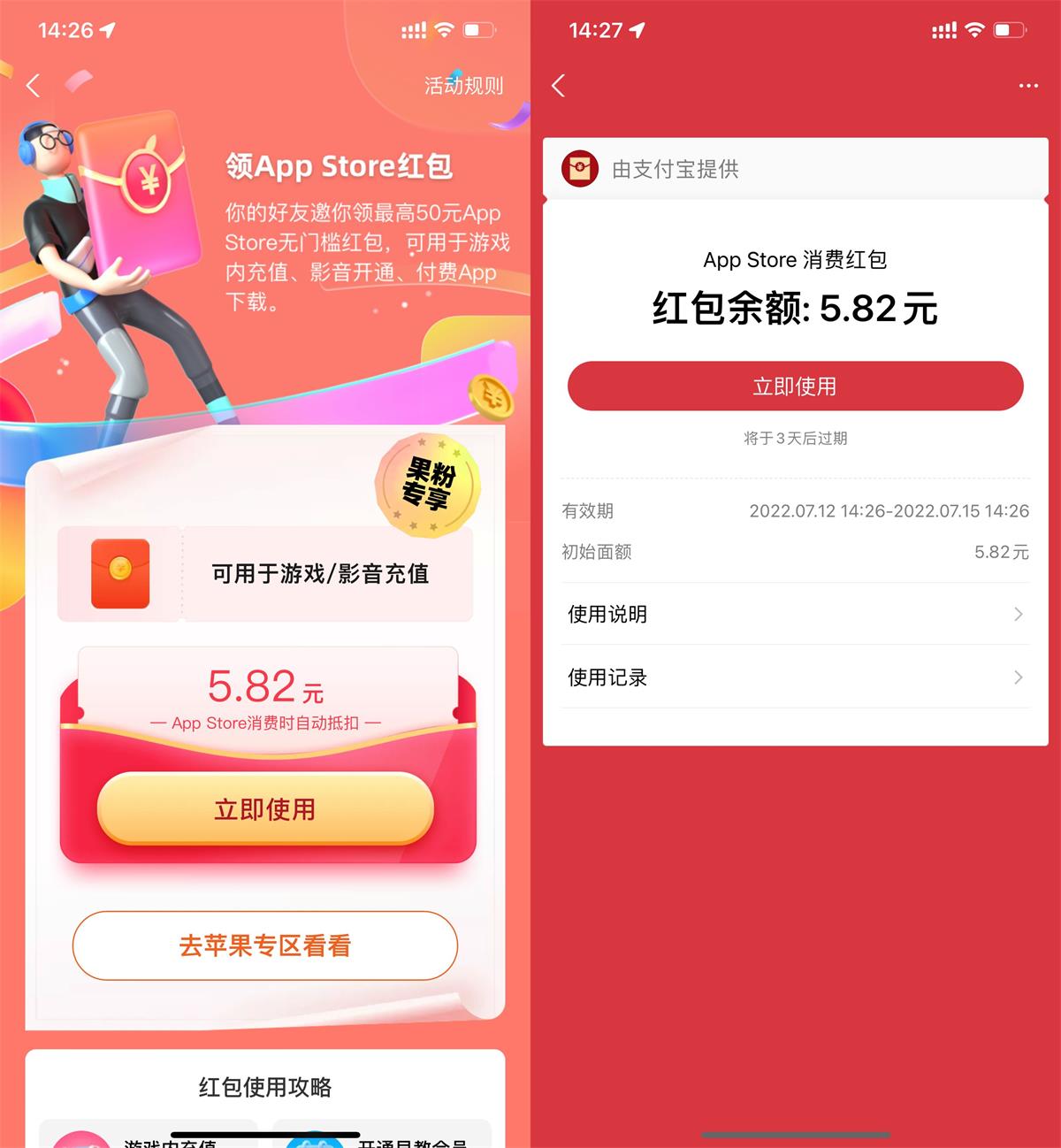The width and height of the screenshot is (1061, 1148).
Task: Open 去苹果专区看看
Action: (x=264, y=945)
